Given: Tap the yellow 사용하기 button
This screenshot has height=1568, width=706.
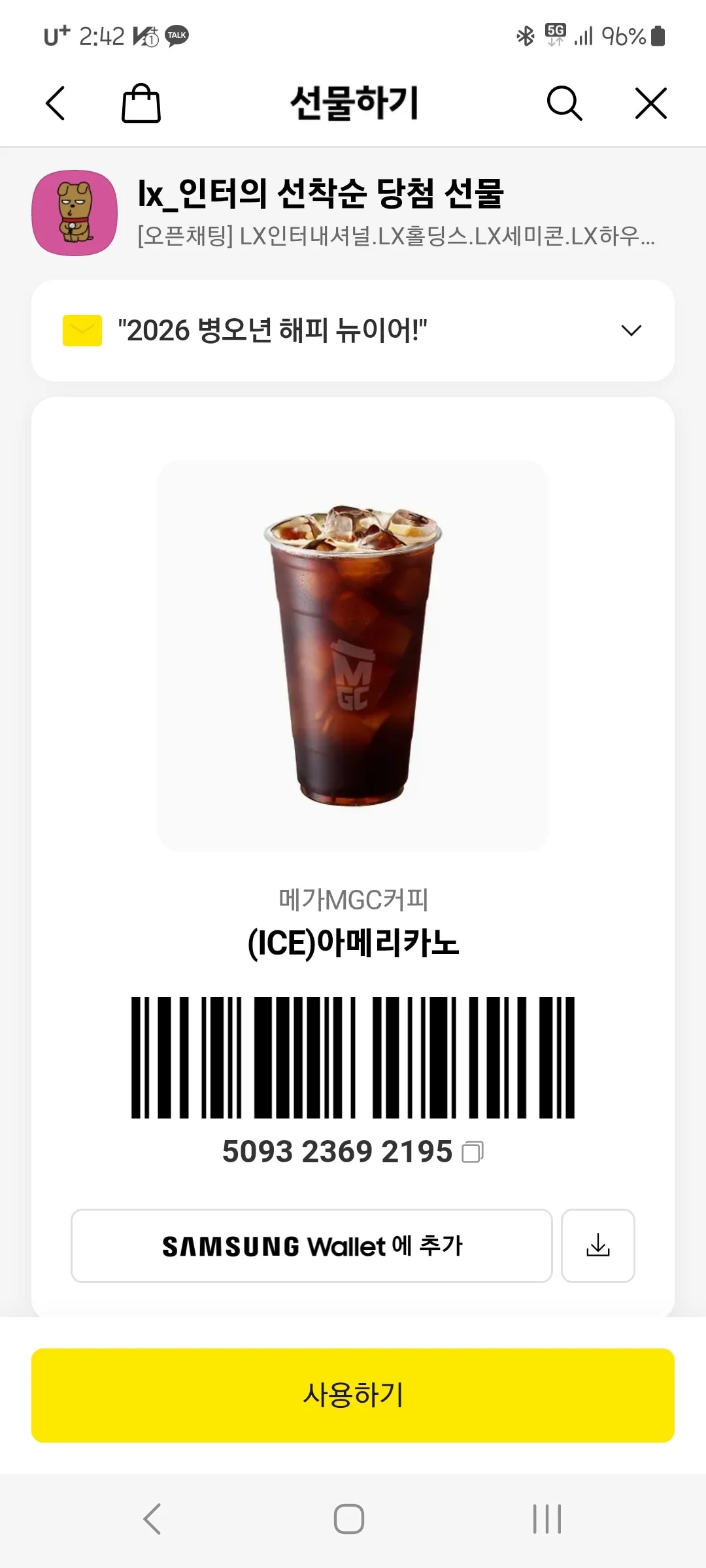Looking at the screenshot, I should pos(353,1395).
